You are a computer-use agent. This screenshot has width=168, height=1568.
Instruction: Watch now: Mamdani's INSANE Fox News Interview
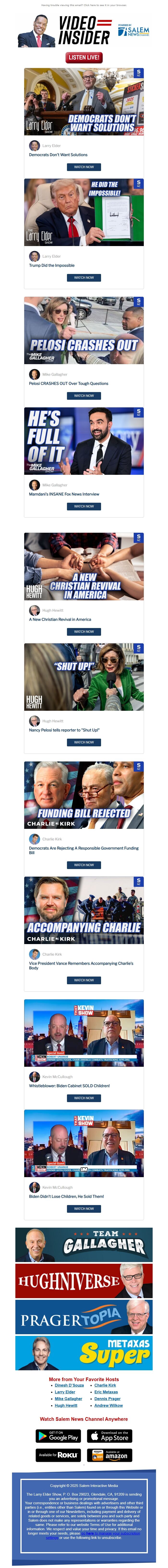point(84,507)
